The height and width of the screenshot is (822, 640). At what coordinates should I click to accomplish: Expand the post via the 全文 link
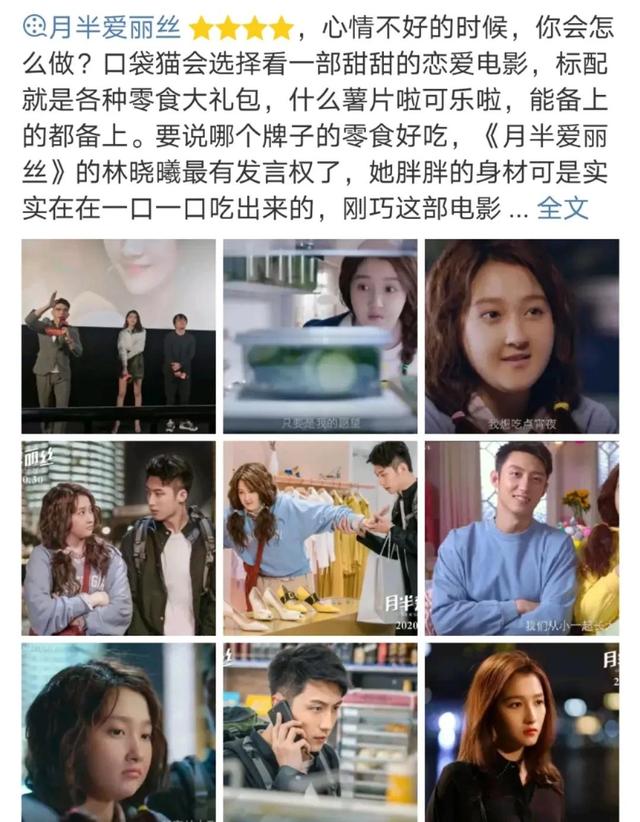[562, 208]
